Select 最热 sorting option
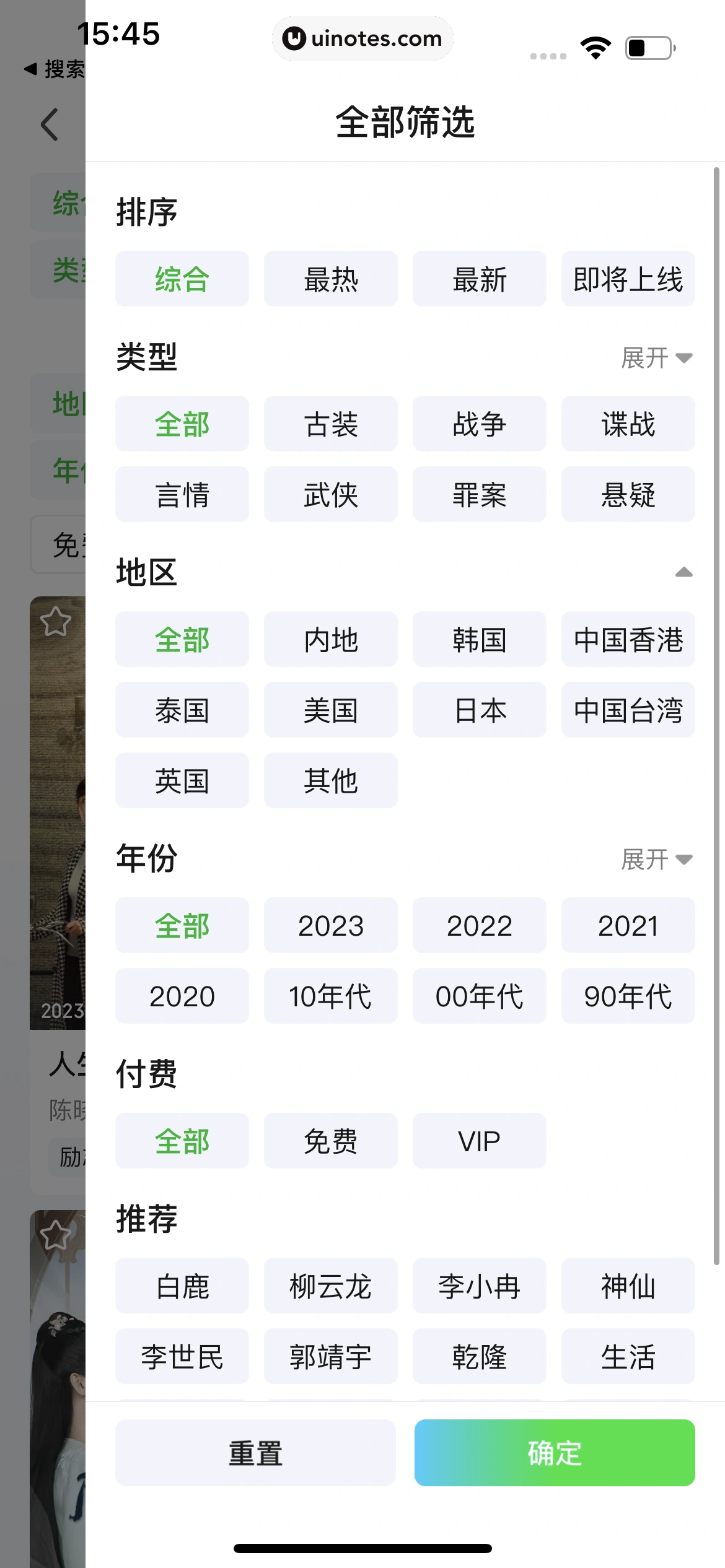This screenshot has width=725, height=1568. pyautogui.click(x=330, y=279)
